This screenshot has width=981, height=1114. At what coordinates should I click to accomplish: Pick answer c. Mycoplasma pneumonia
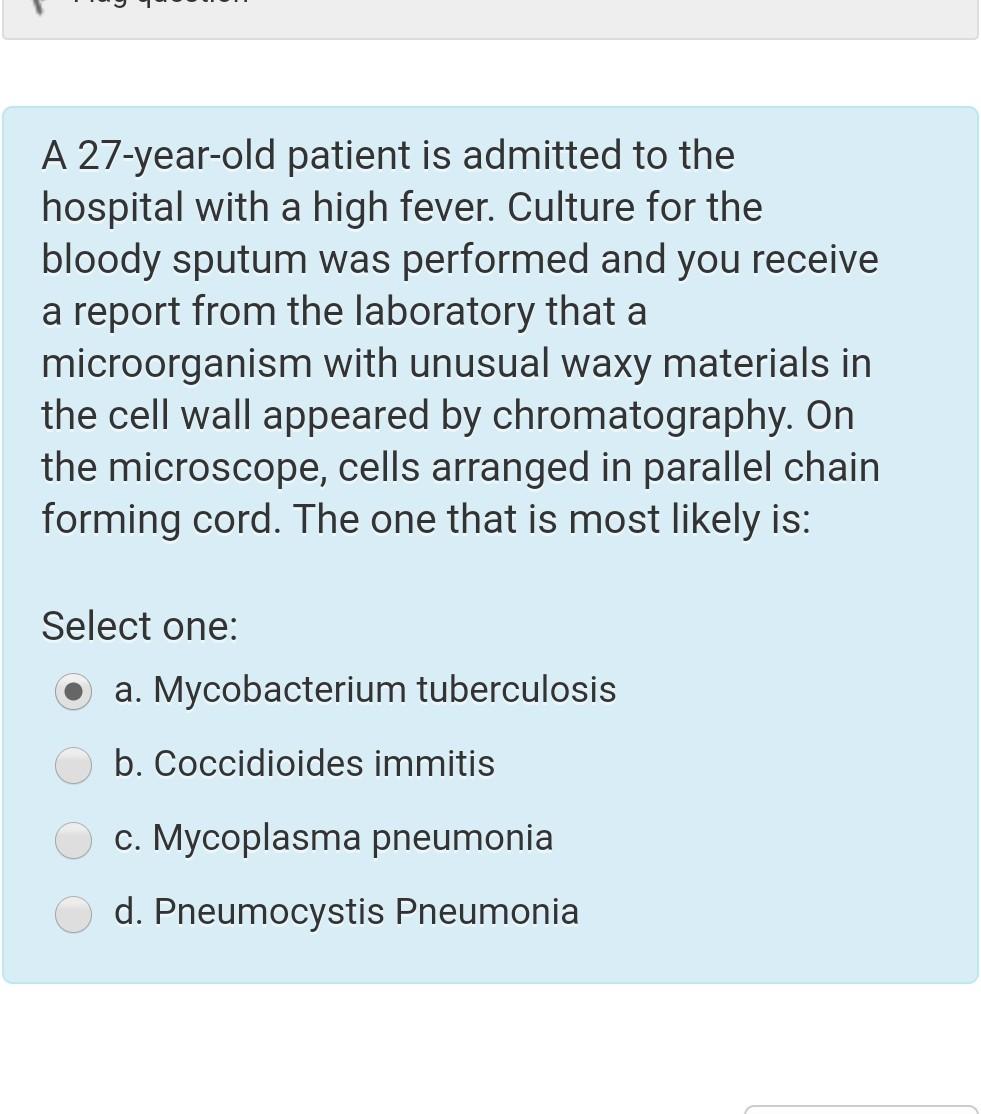click(x=73, y=839)
